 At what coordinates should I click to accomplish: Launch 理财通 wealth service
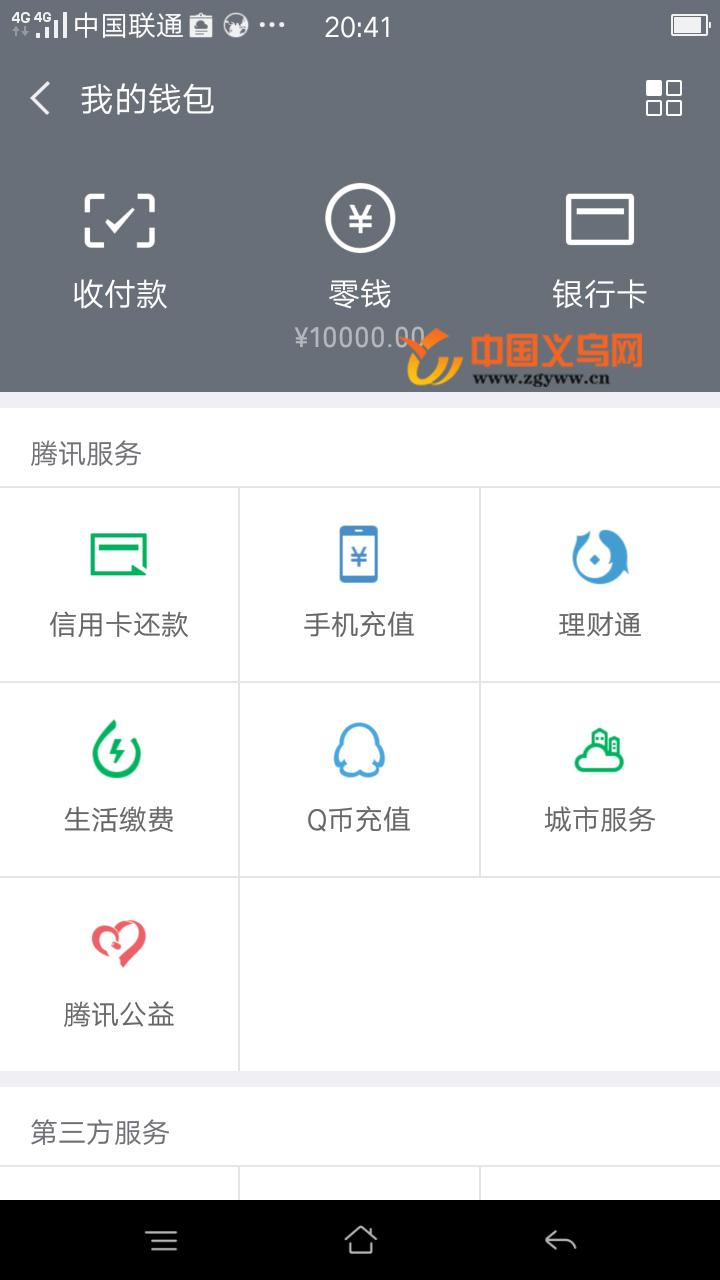600,585
